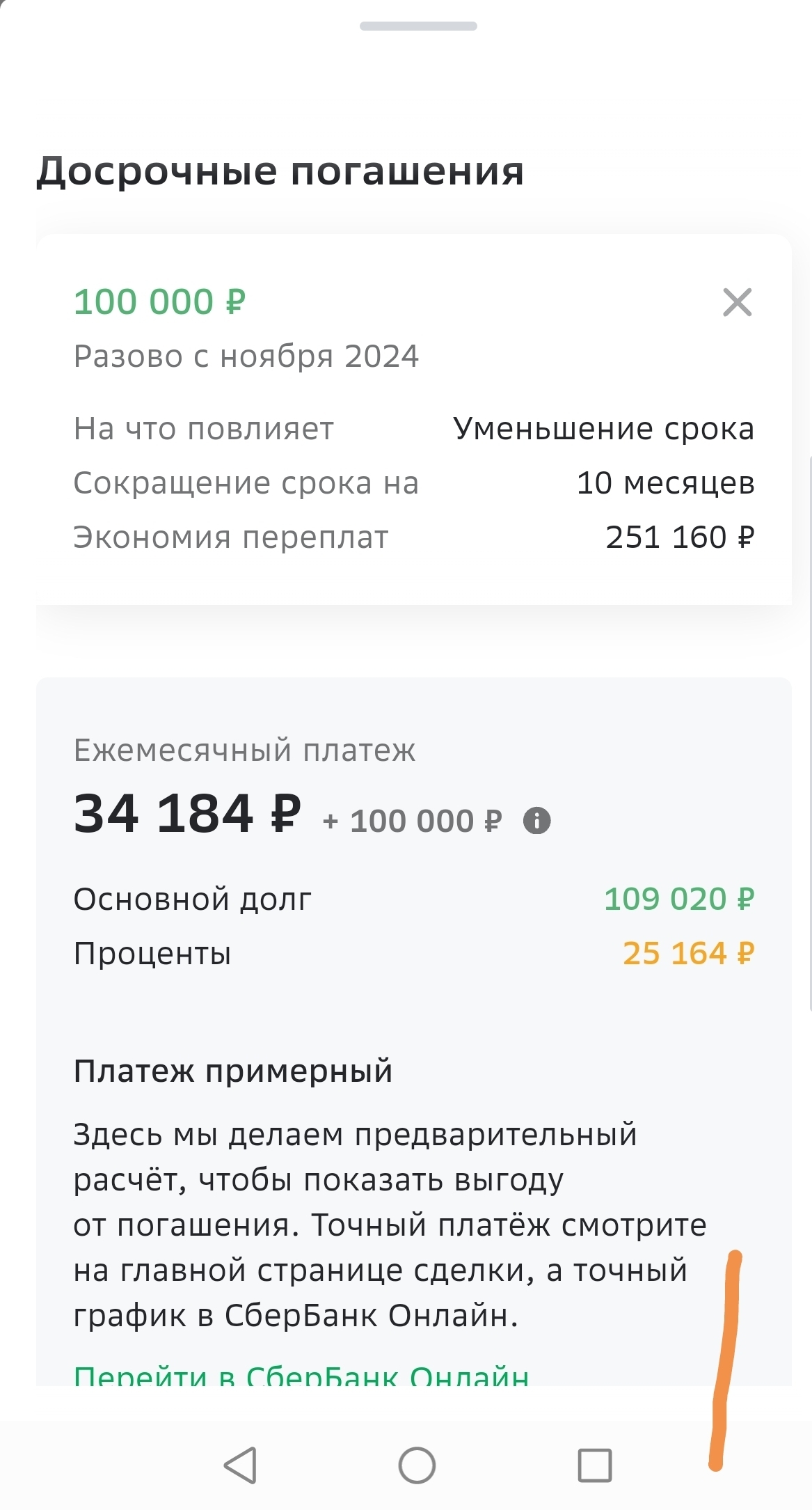Open info icon next to + 100 000 ₽
The height and width of the screenshot is (1510, 812).
(x=536, y=821)
